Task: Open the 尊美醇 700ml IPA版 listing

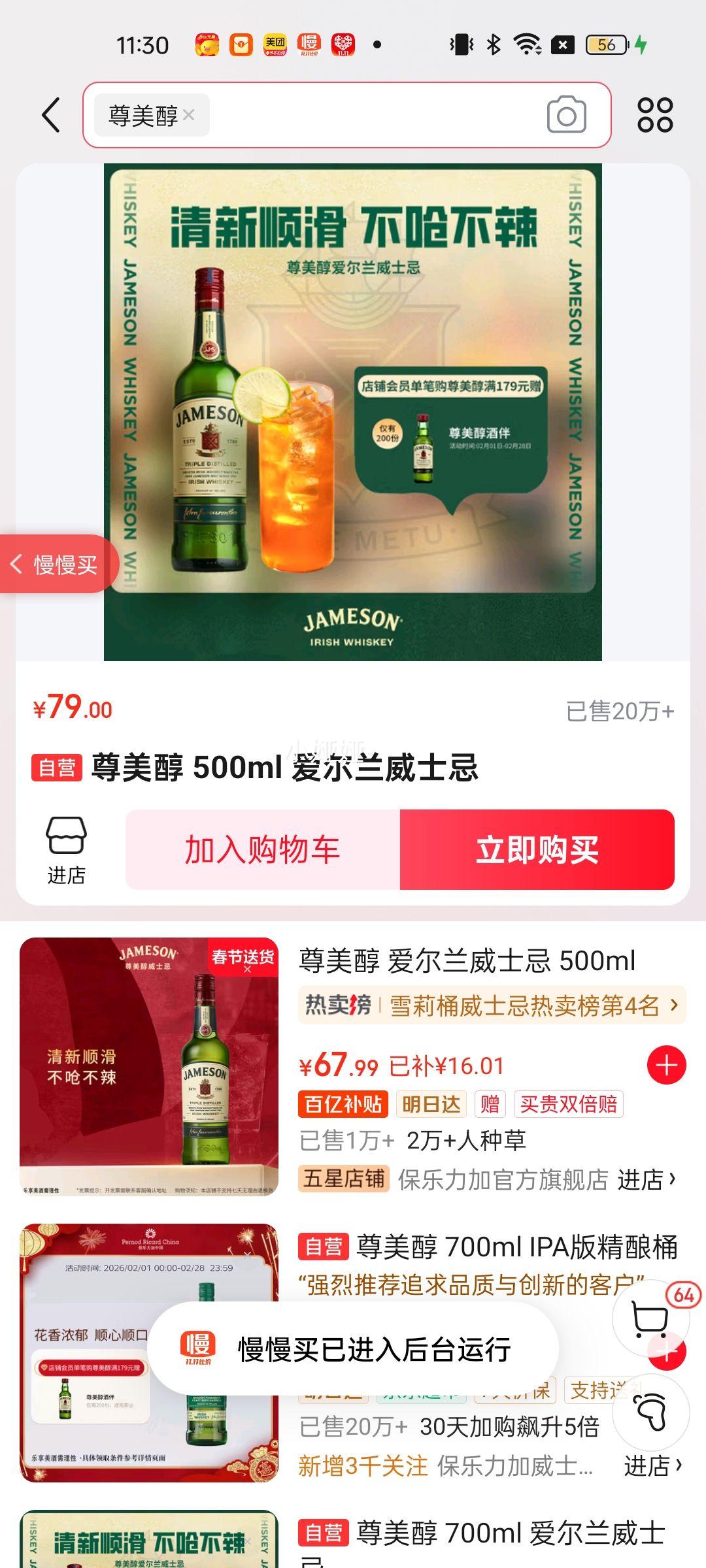Action: pos(516,1247)
